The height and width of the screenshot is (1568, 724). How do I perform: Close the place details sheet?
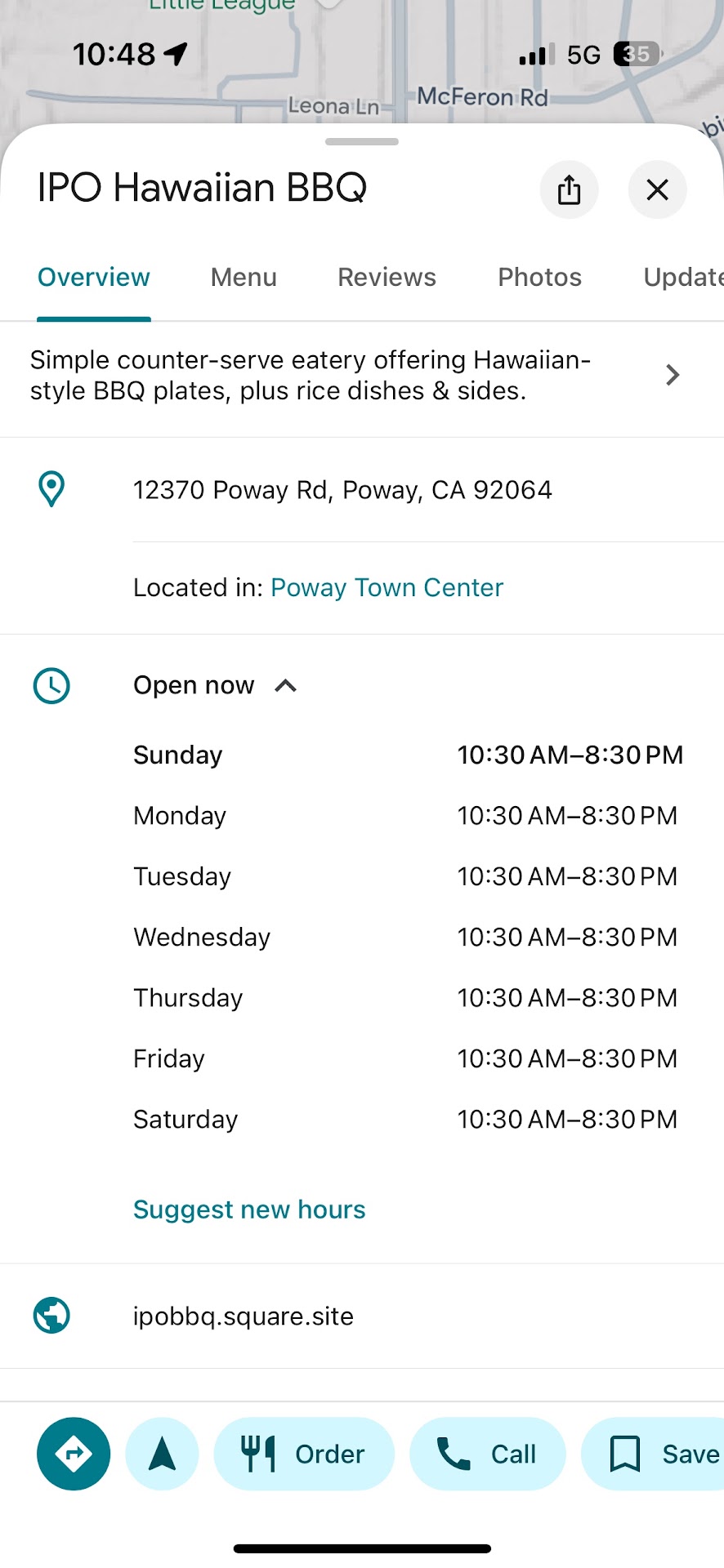coord(657,189)
